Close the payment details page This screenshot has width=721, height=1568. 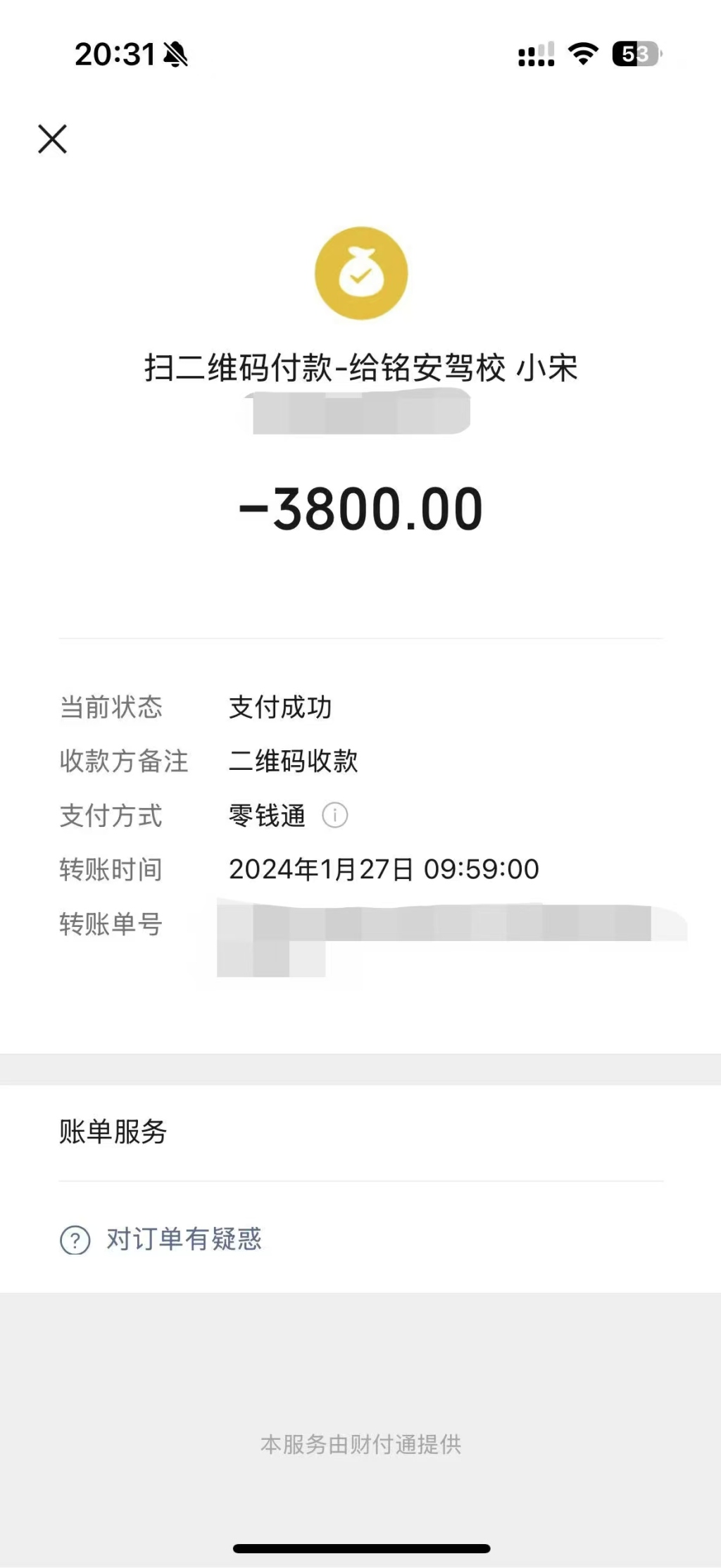click(x=53, y=139)
